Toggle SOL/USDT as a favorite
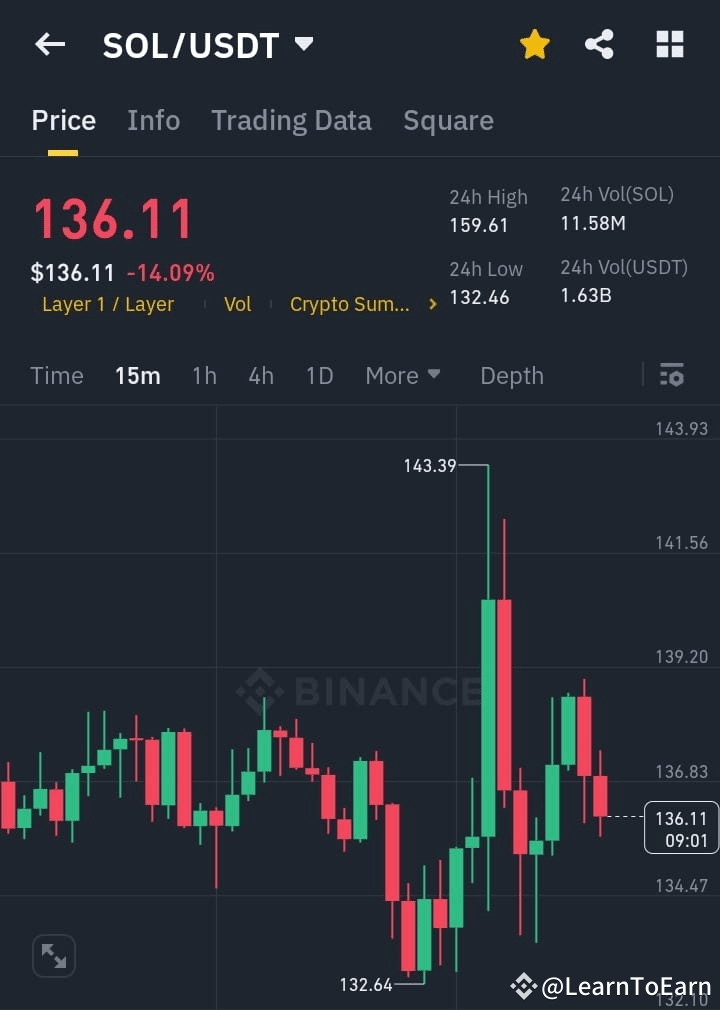The height and width of the screenshot is (1010, 720). pyautogui.click(x=535, y=44)
